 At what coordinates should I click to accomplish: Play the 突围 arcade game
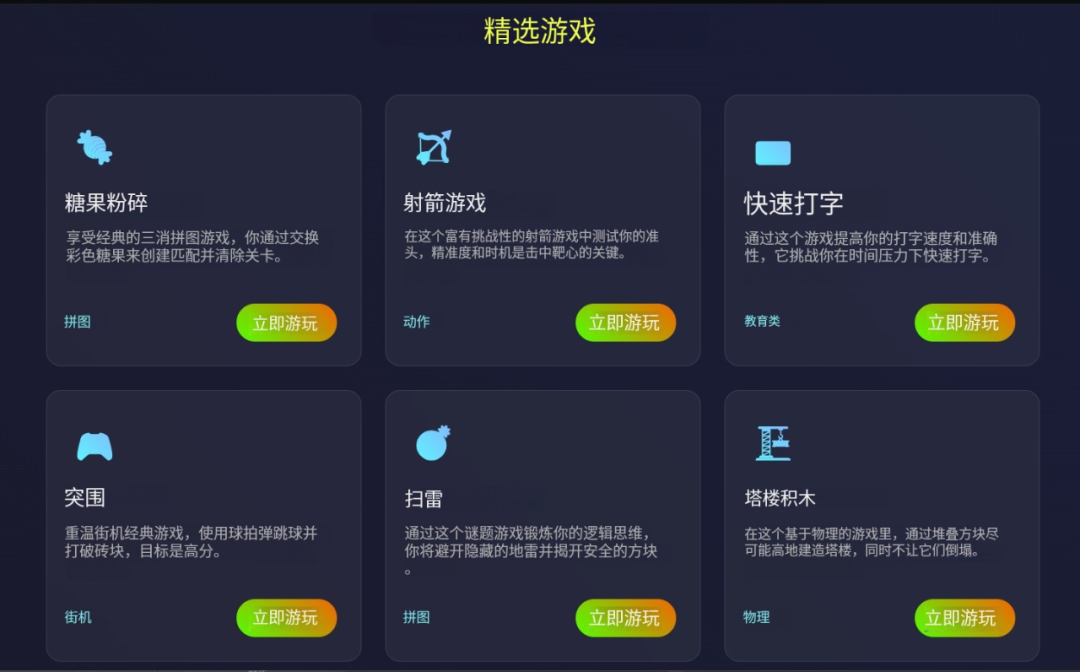286,618
